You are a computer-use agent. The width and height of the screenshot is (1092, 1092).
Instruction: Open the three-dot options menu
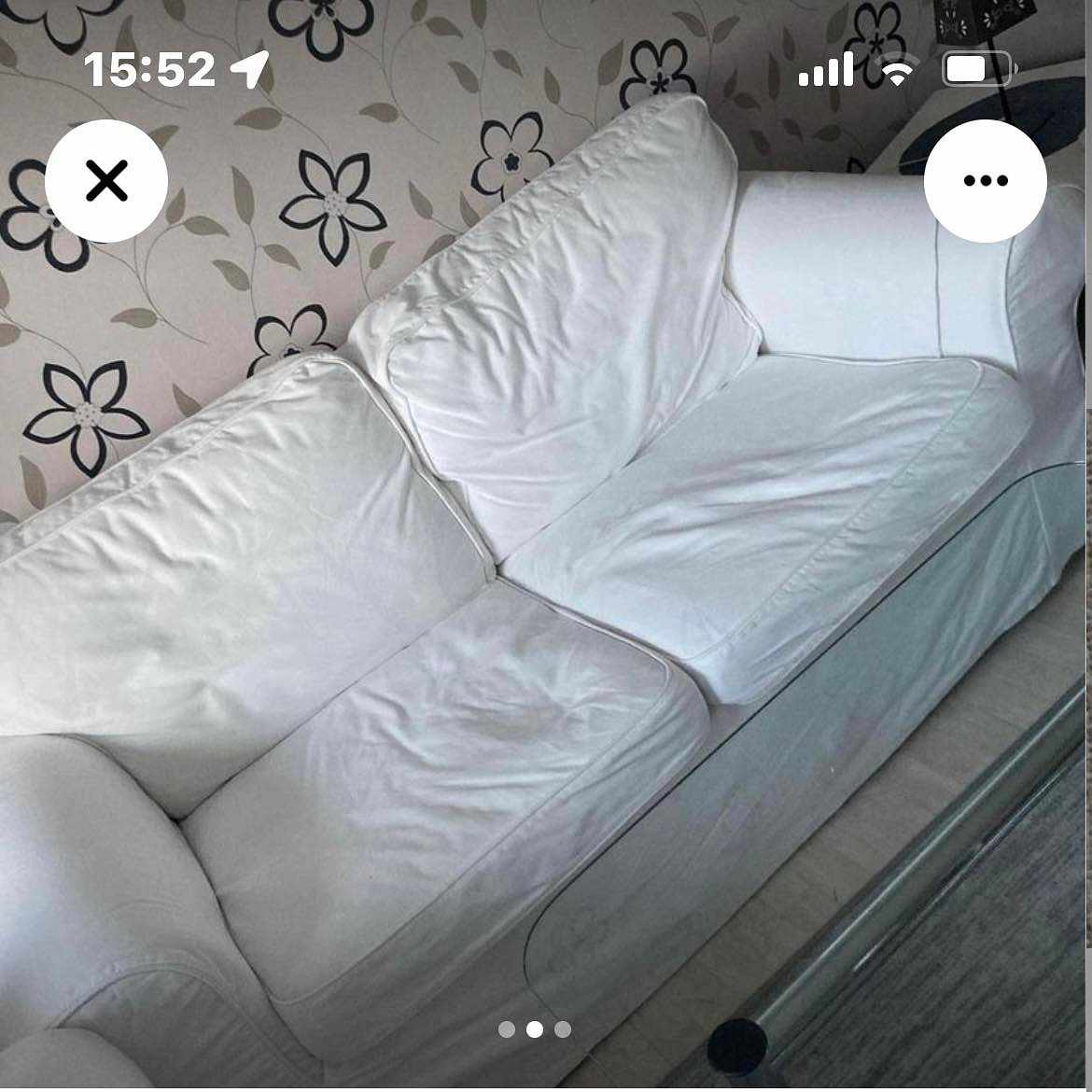[985, 181]
